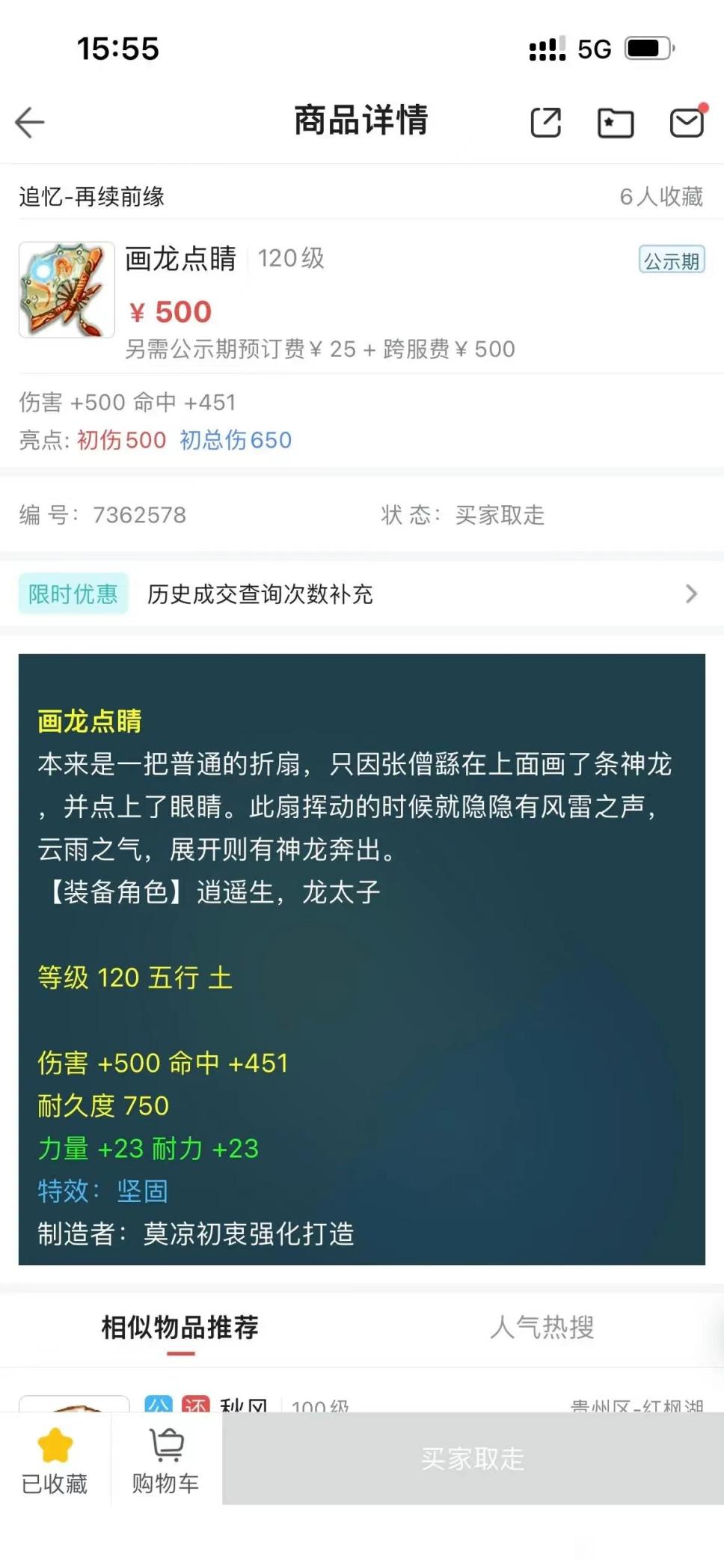The height and width of the screenshot is (1568, 724).
Task: Open the 购物车 shopping cart
Action: pyautogui.click(x=166, y=1459)
